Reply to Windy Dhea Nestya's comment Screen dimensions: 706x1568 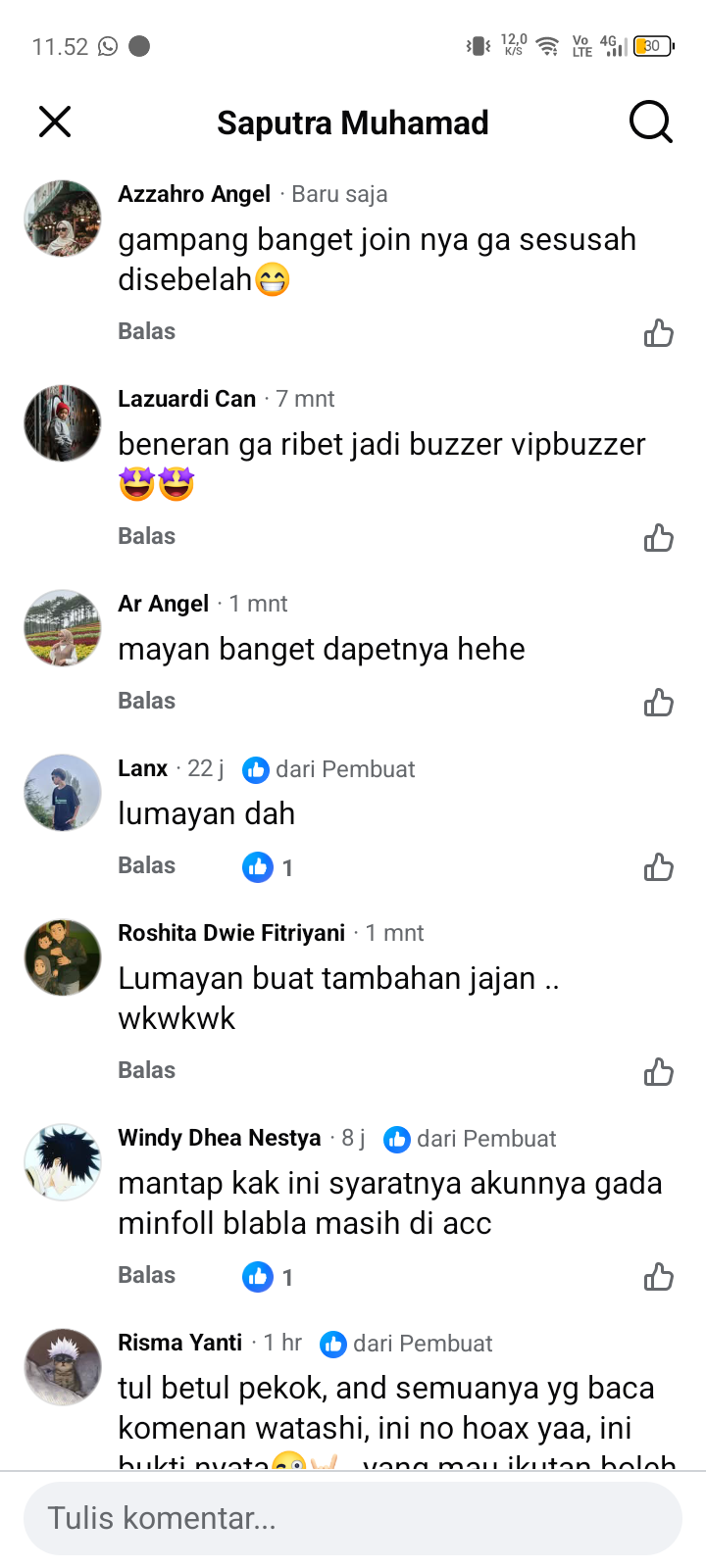[146, 1275]
